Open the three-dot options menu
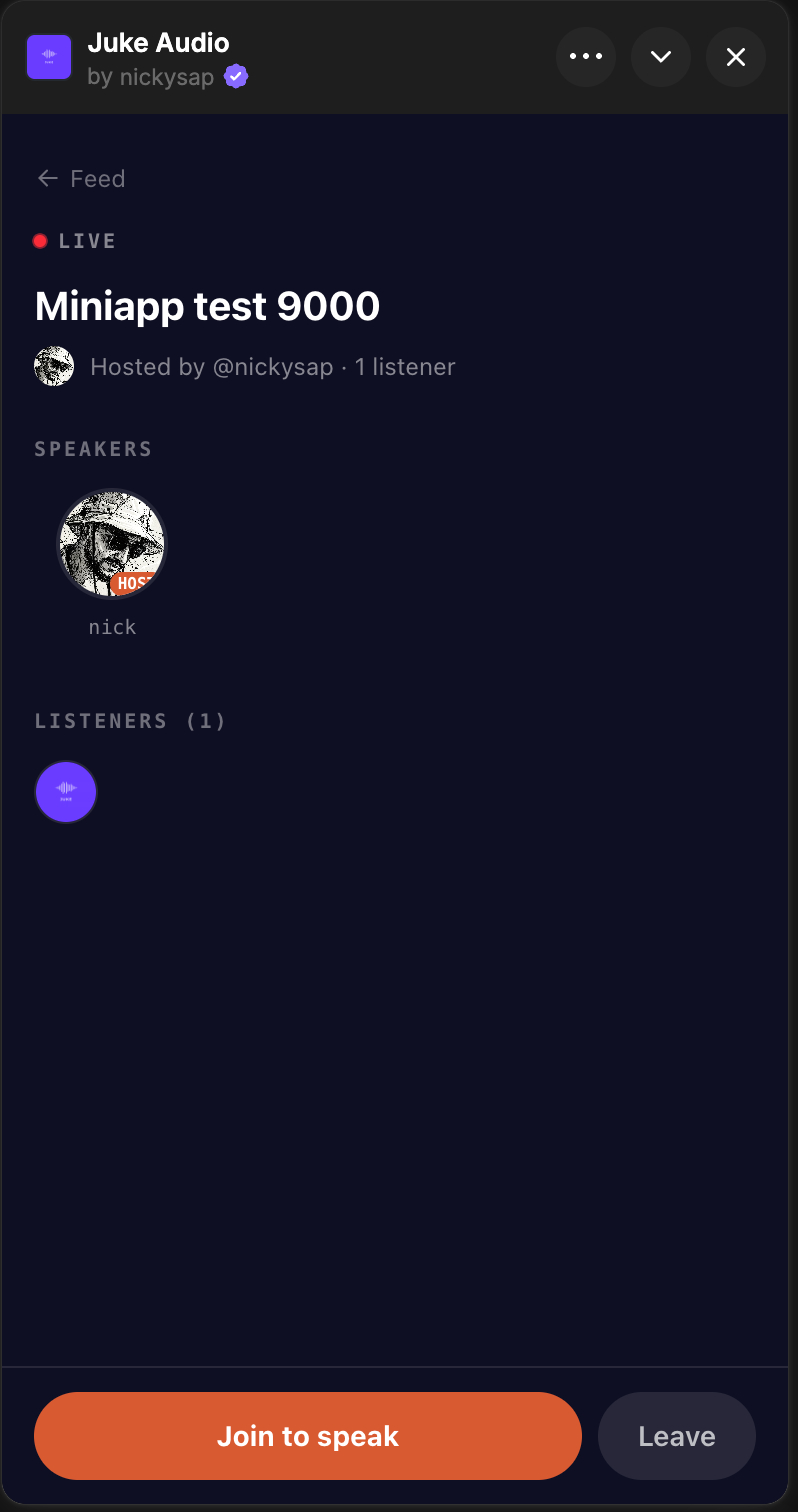Viewport: 798px width, 1512px height. 585,57
